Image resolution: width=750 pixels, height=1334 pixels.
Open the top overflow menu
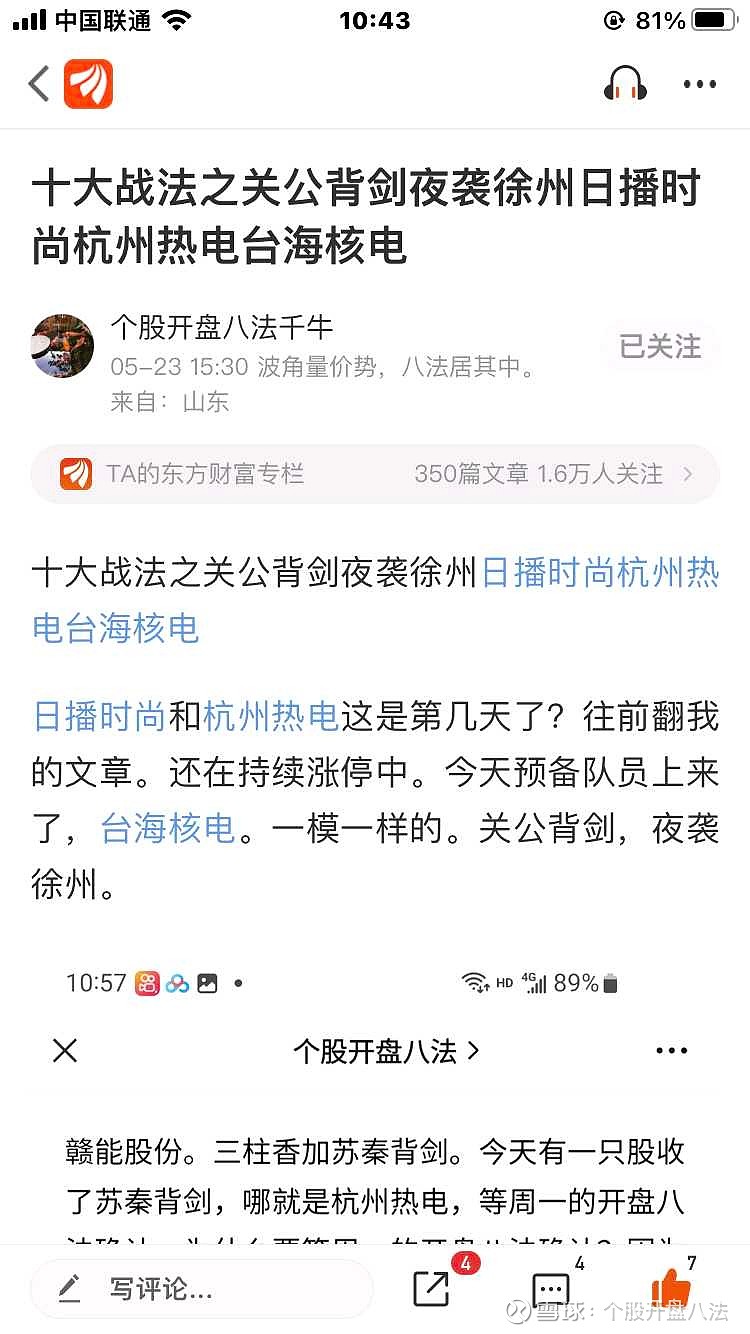coord(700,84)
